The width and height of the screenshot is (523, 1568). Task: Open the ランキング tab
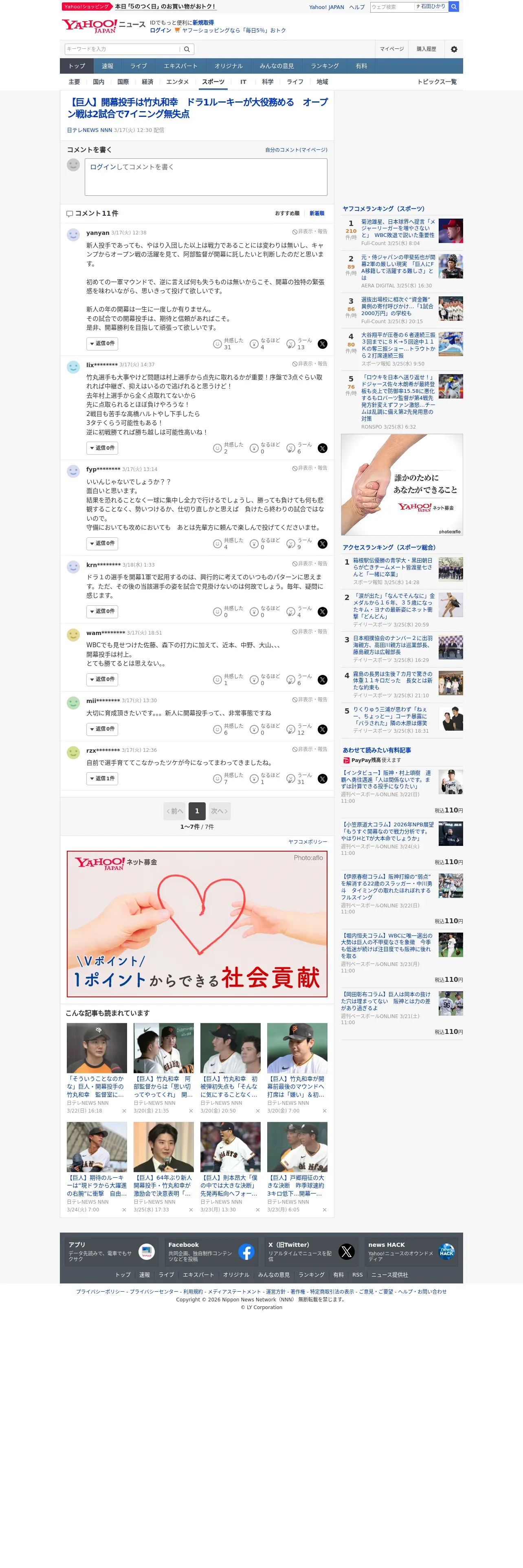click(x=325, y=66)
